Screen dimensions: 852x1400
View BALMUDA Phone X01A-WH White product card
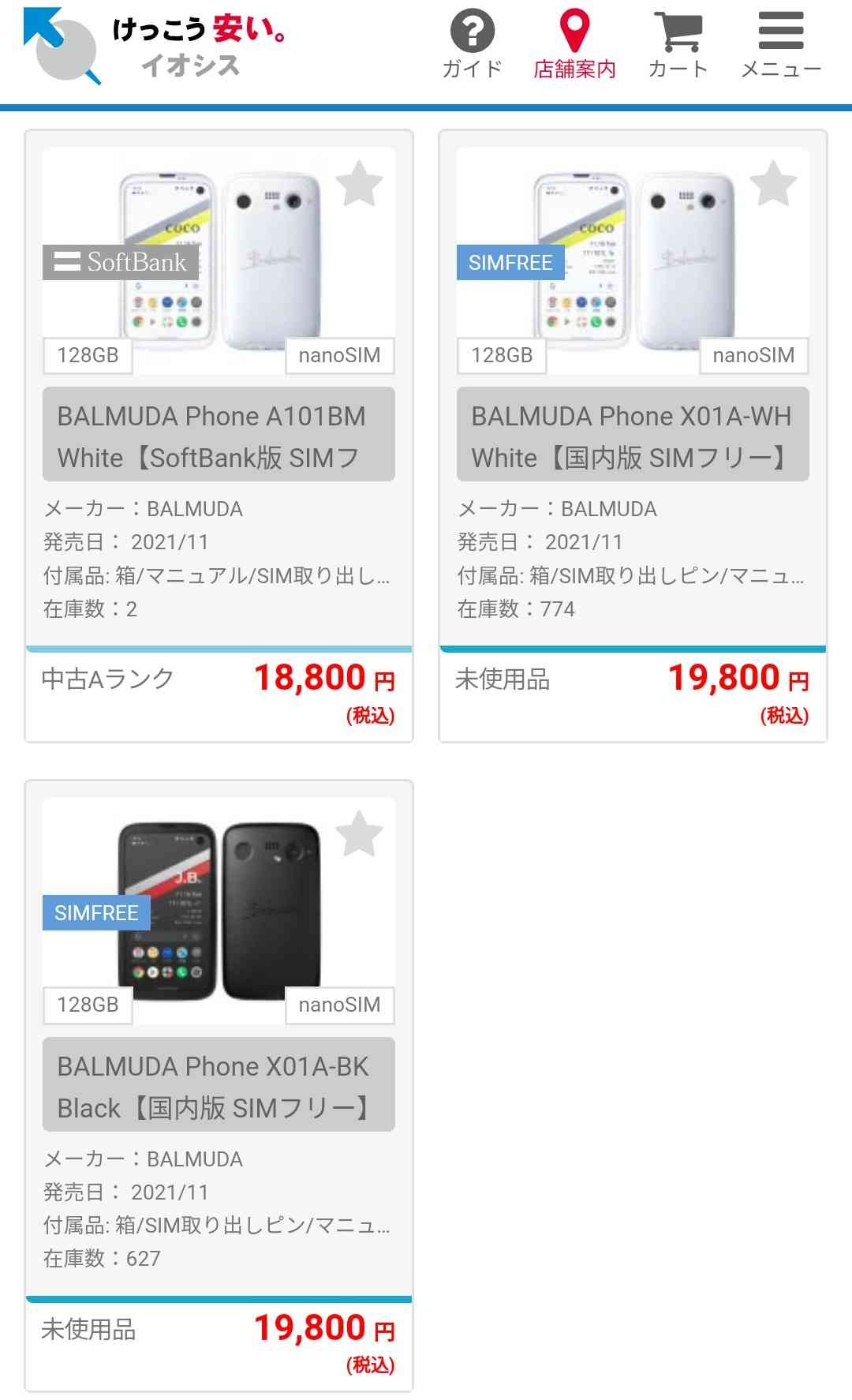(x=633, y=435)
